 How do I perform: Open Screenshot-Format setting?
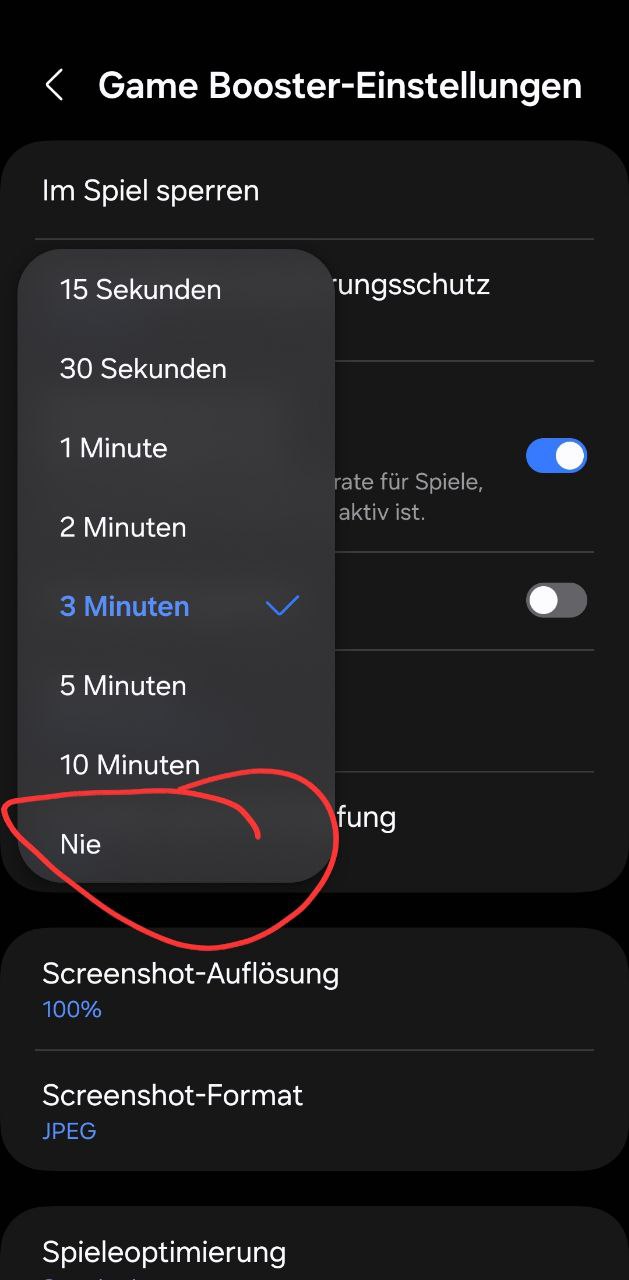172,1111
